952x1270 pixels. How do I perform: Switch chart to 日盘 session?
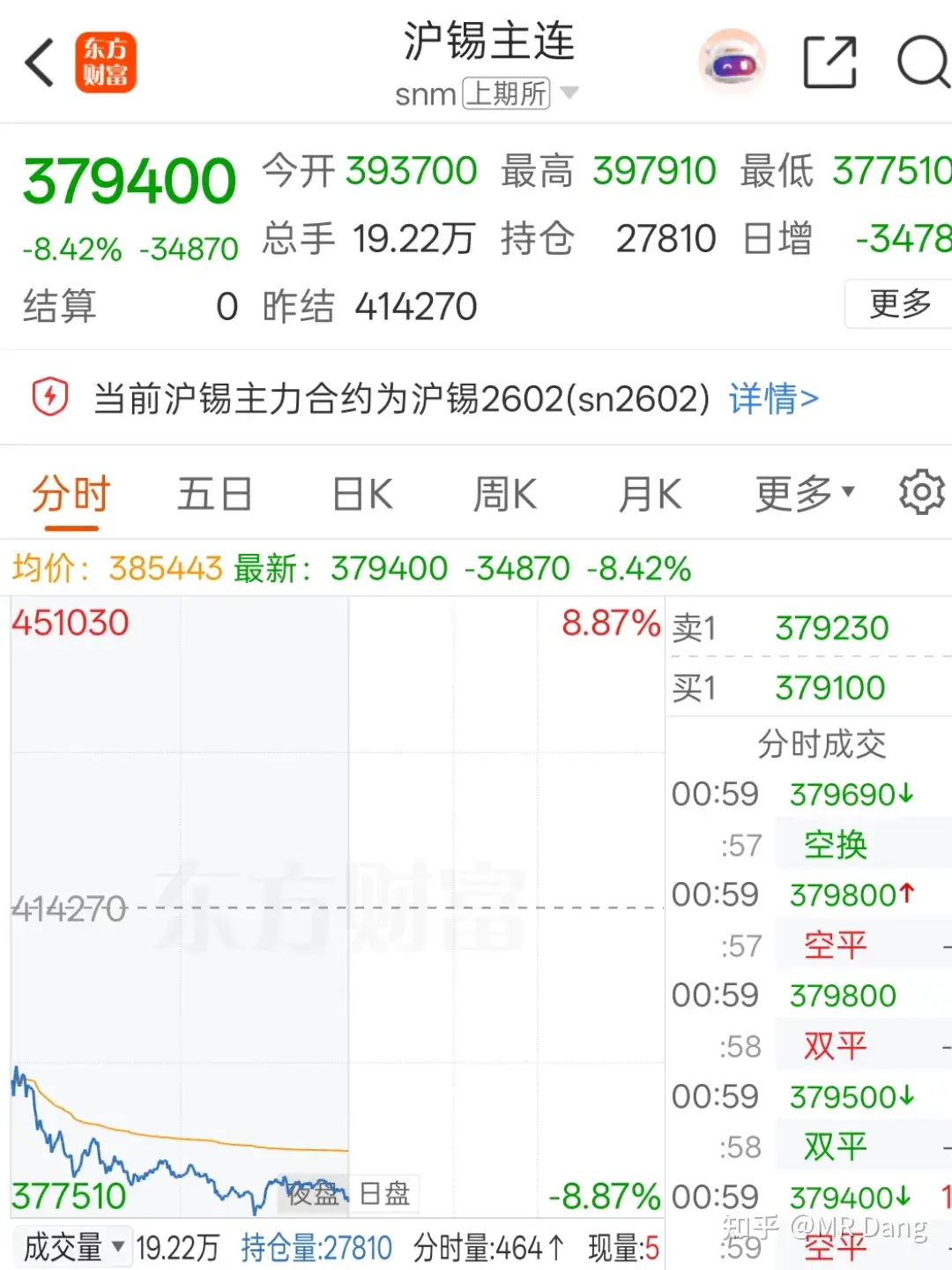[384, 1192]
